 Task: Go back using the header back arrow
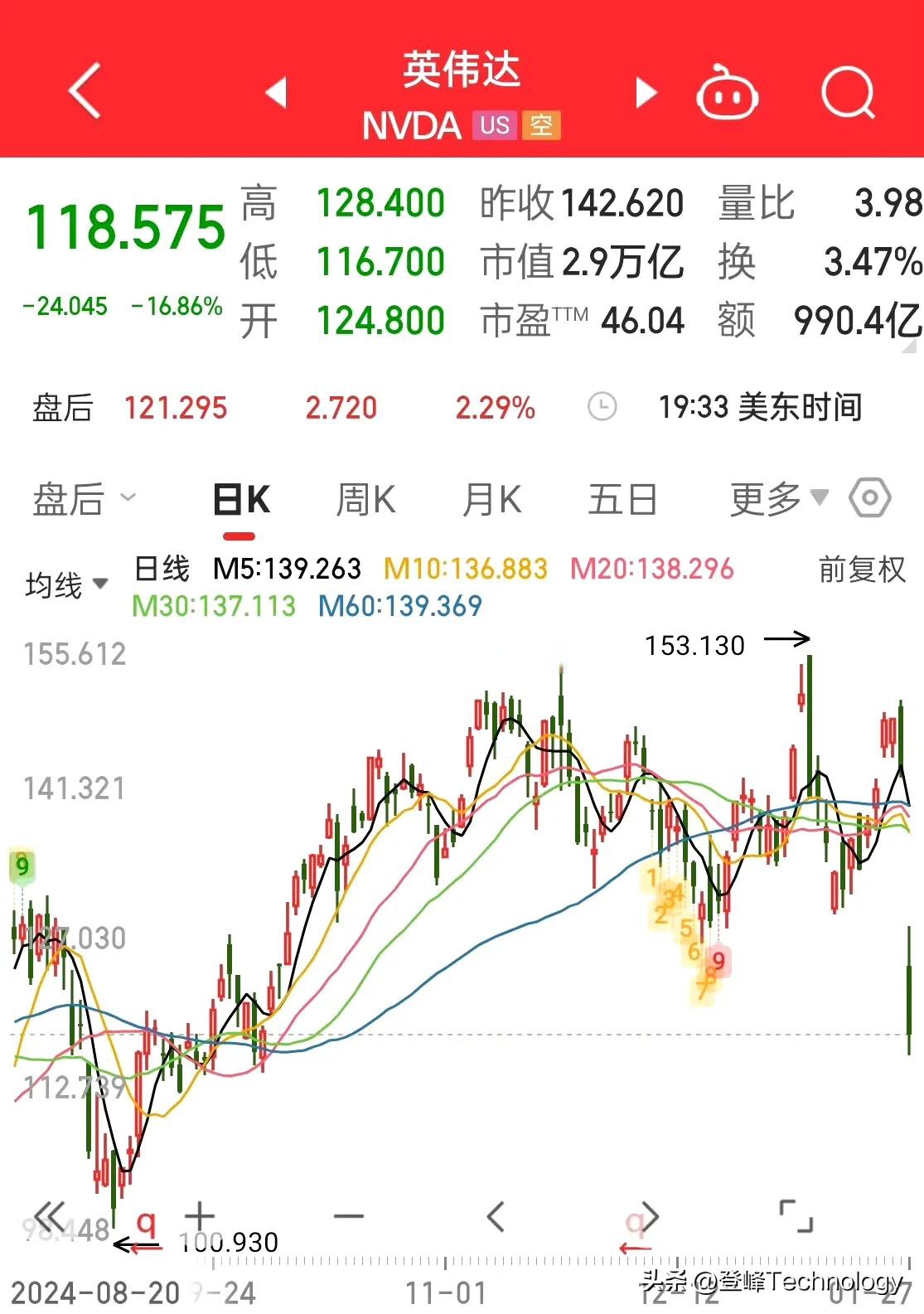coord(83,90)
